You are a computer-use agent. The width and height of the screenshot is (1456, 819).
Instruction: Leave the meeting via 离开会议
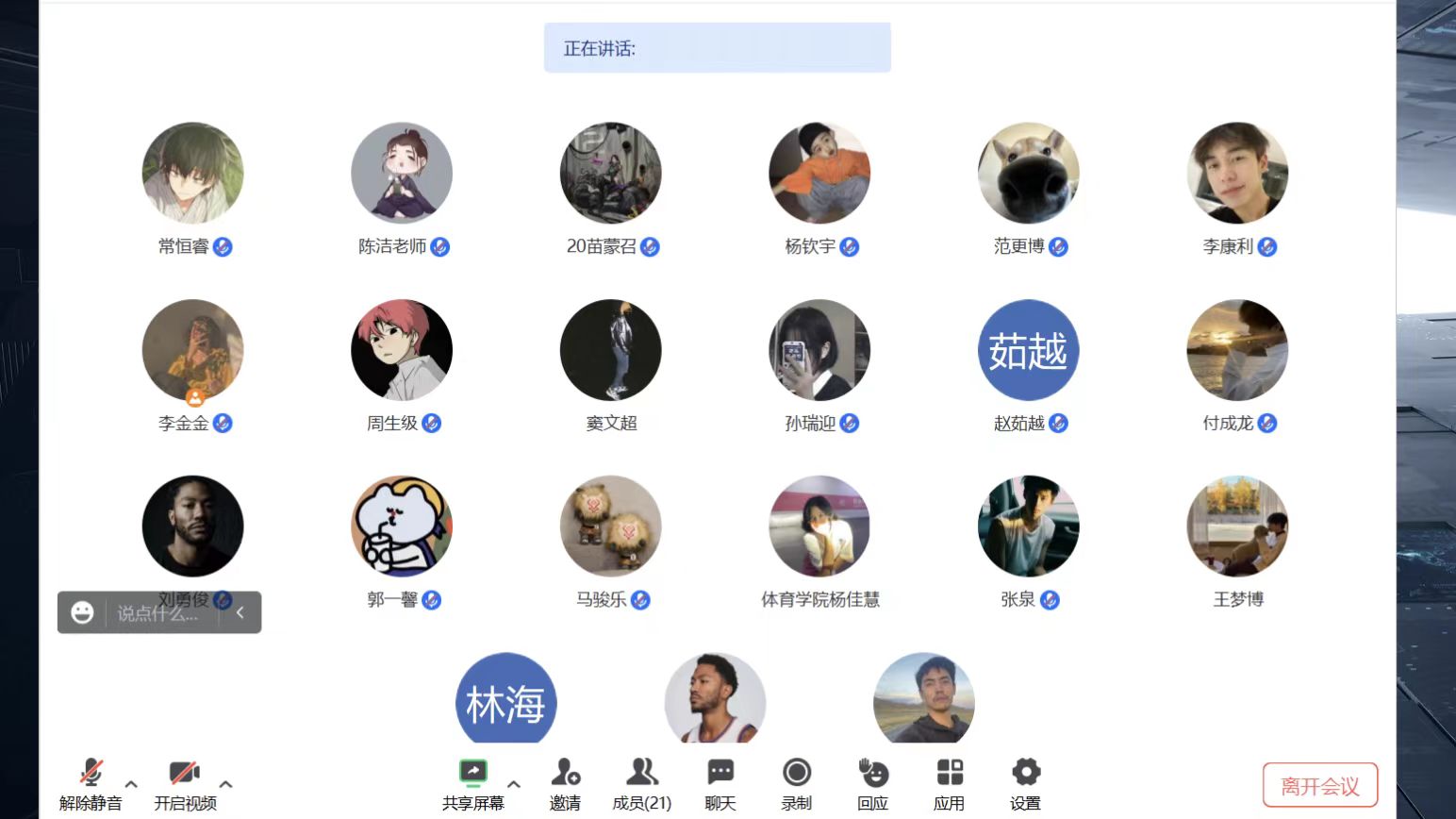[x=1320, y=786]
